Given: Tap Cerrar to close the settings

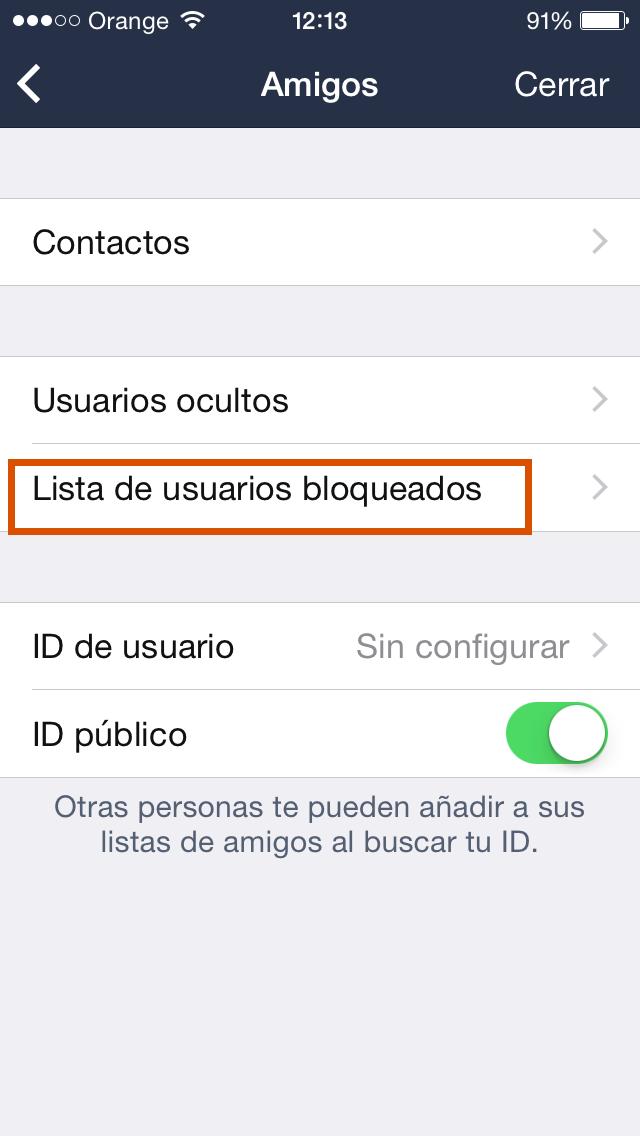Looking at the screenshot, I should 561,85.
